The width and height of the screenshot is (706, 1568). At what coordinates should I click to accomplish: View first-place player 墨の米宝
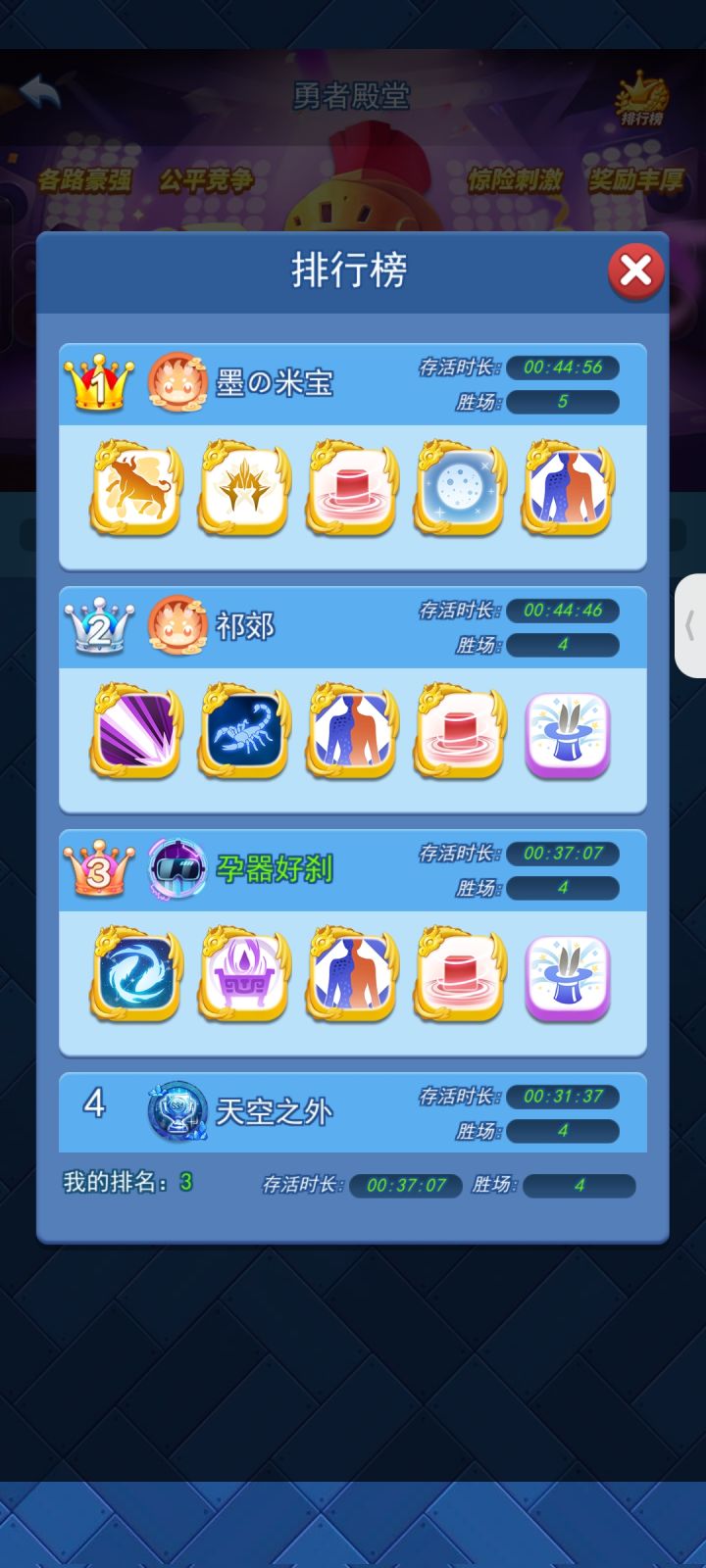click(x=274, y=383)
